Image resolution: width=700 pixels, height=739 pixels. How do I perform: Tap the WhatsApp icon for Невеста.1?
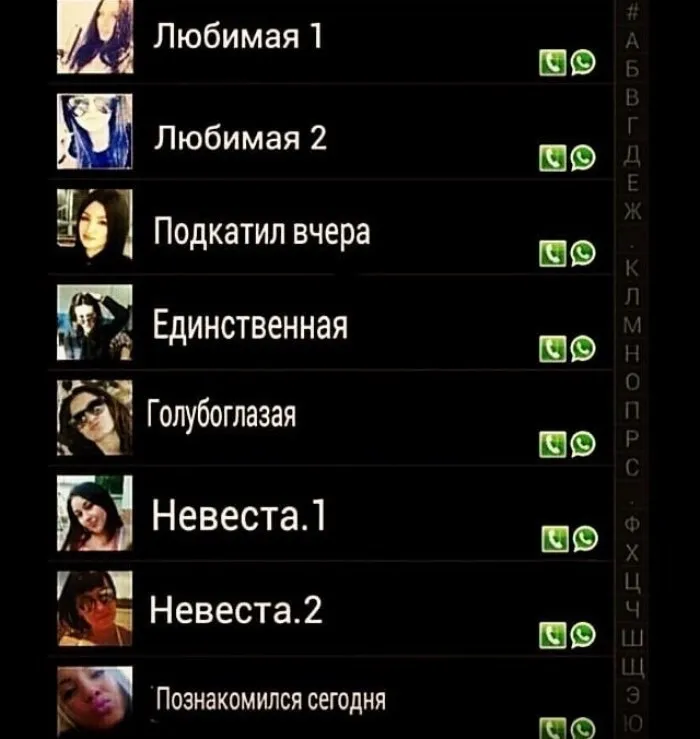(x=583, y=539)
